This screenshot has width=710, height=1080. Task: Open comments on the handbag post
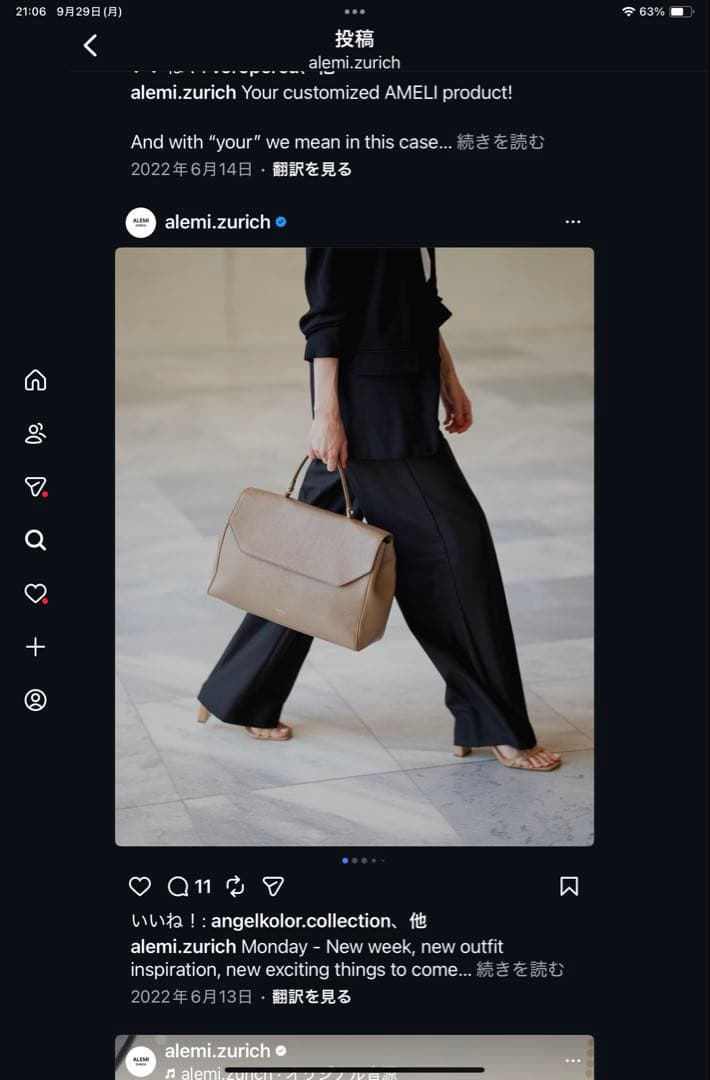tap(179, 886)
